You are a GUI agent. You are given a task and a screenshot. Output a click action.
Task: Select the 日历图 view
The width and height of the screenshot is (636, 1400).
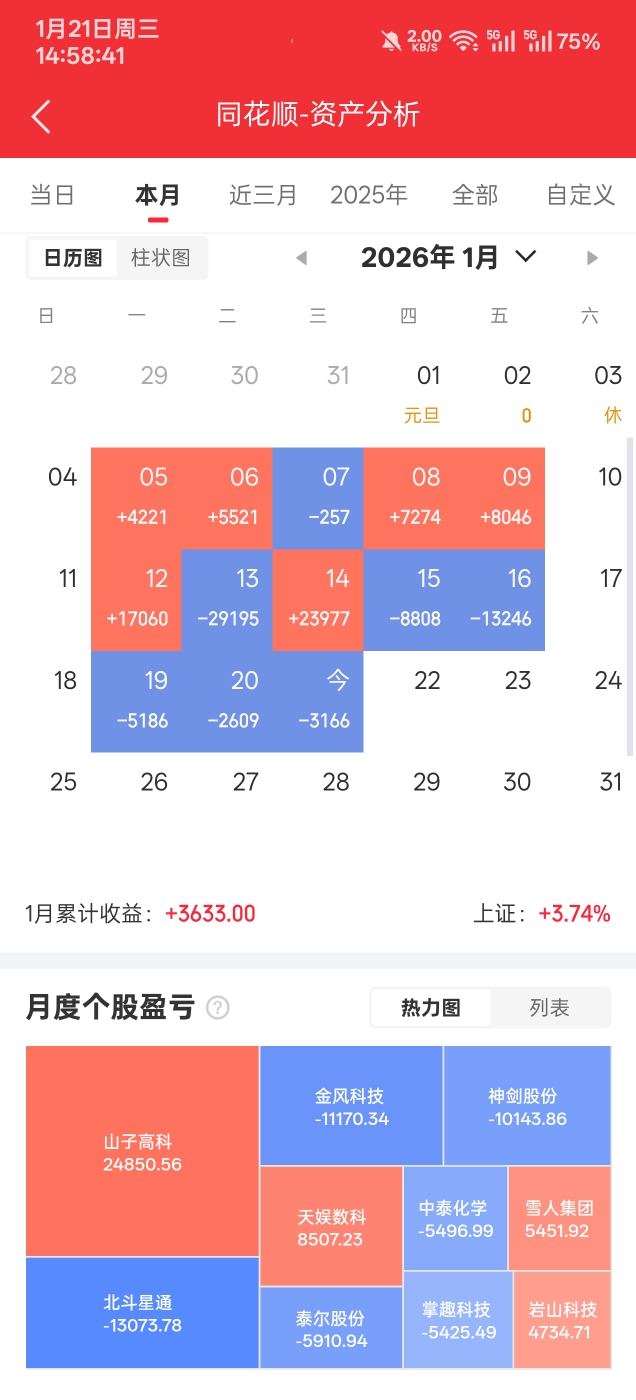[x=73, y=258]
